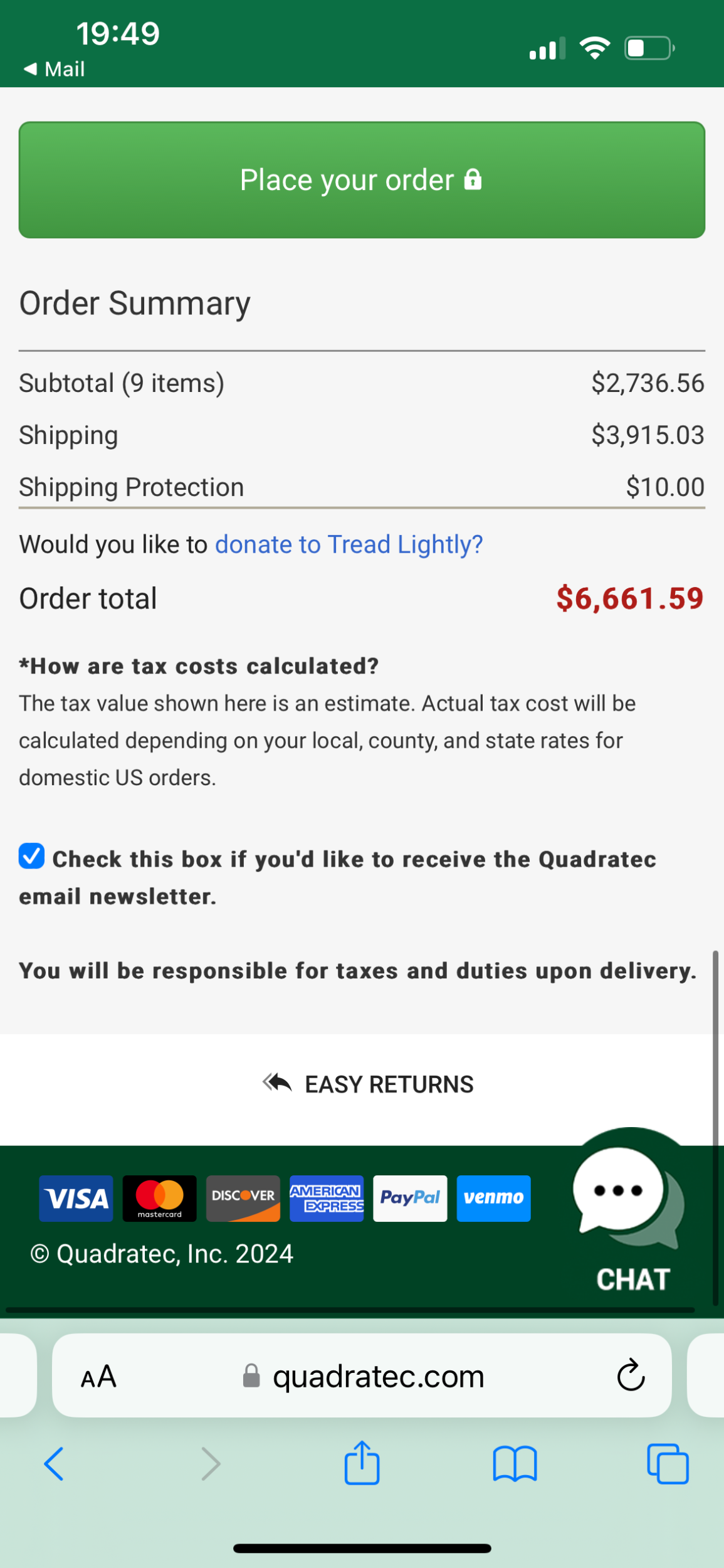Open the Easy Returns link

(x=369, y=1084)
